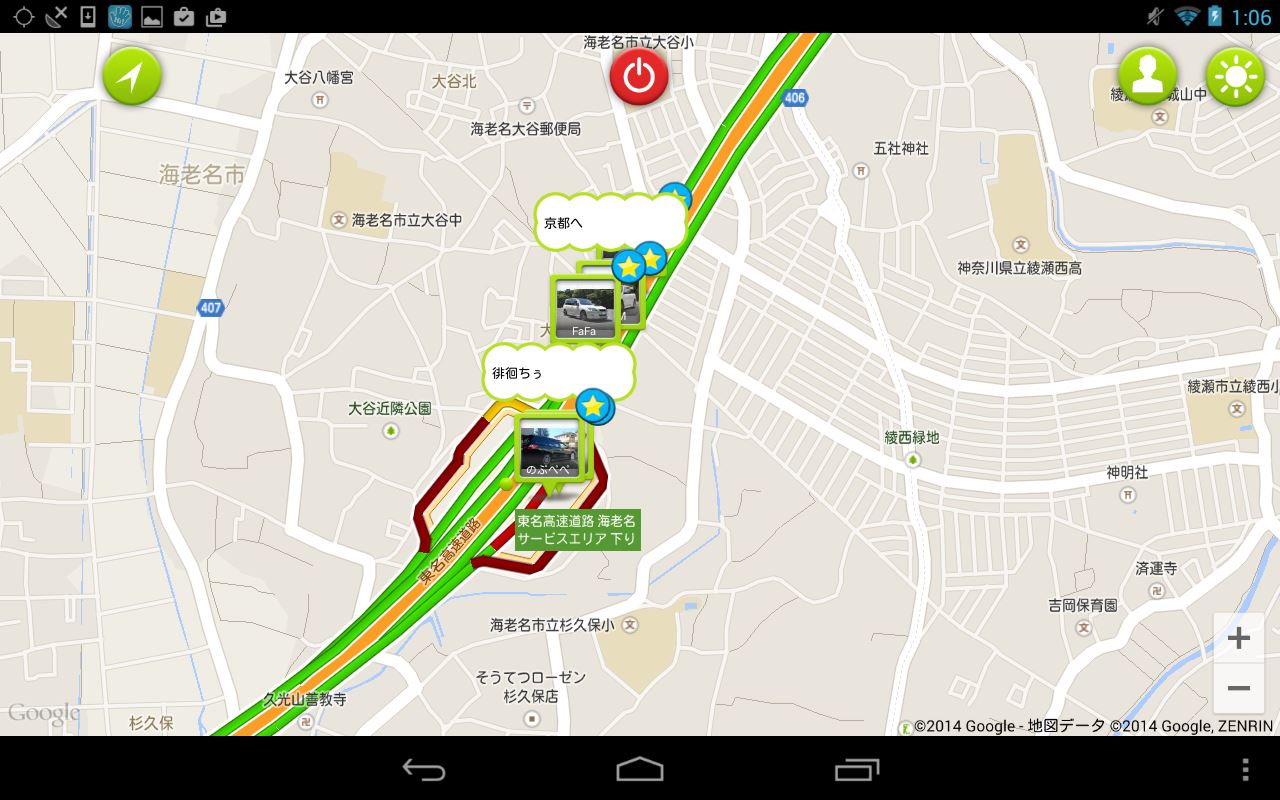
Task: Open the のぶぺぺ car marker
Action: pyautogui.click(x=549, y=447)
